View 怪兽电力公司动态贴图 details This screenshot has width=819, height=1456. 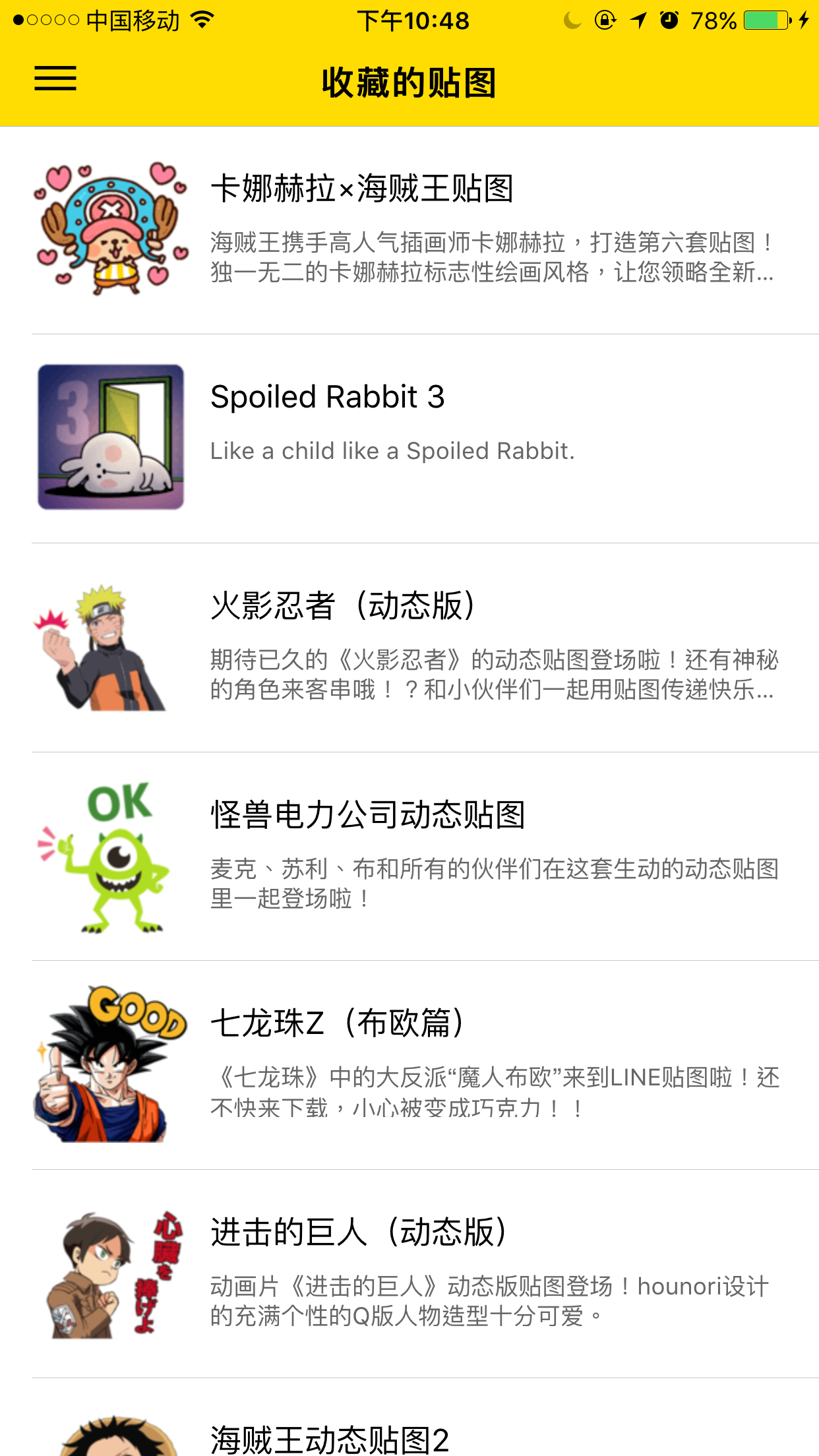[x=409, y=857]
